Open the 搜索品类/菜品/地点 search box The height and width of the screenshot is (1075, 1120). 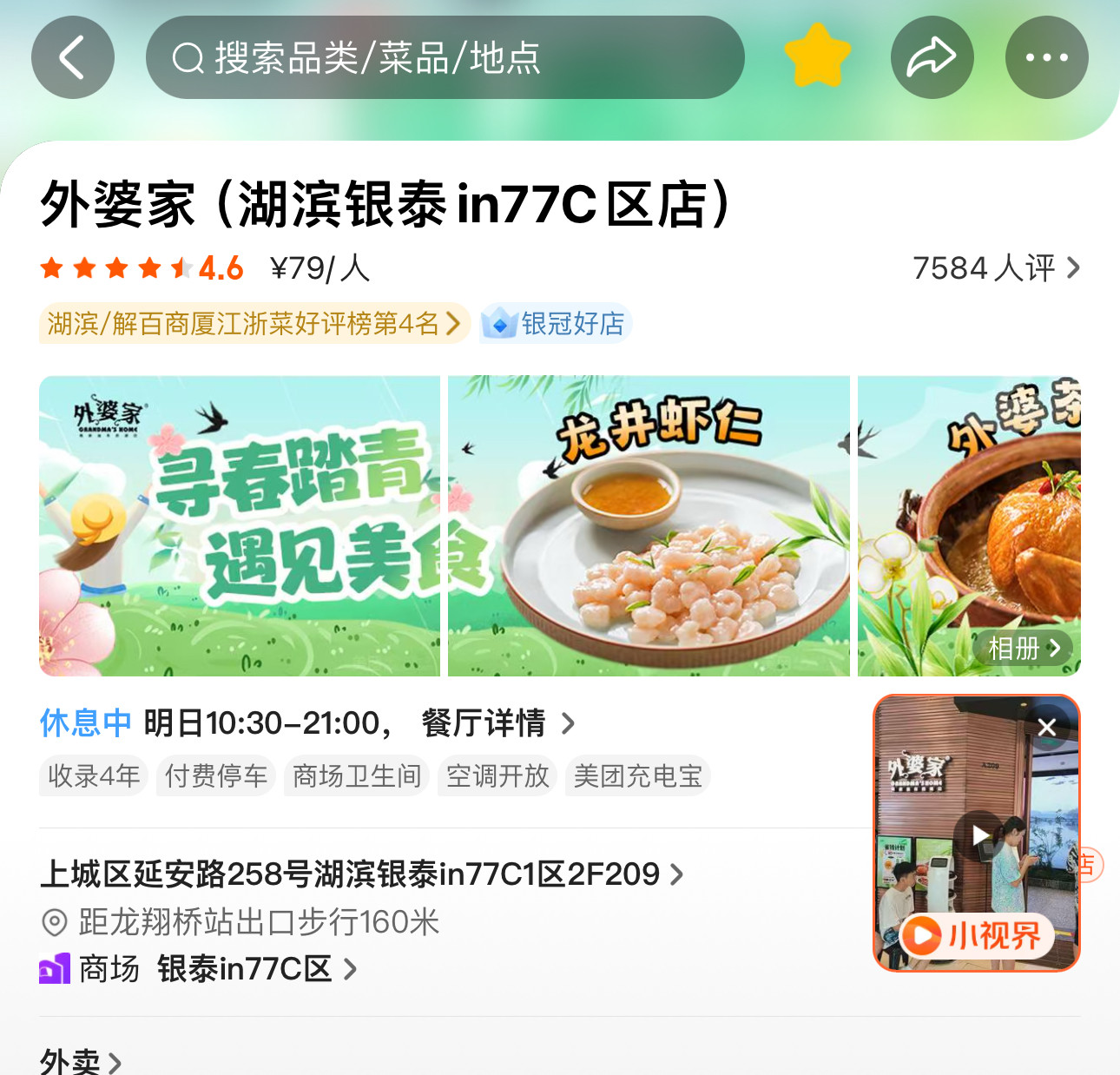click(x=445, y=57)
